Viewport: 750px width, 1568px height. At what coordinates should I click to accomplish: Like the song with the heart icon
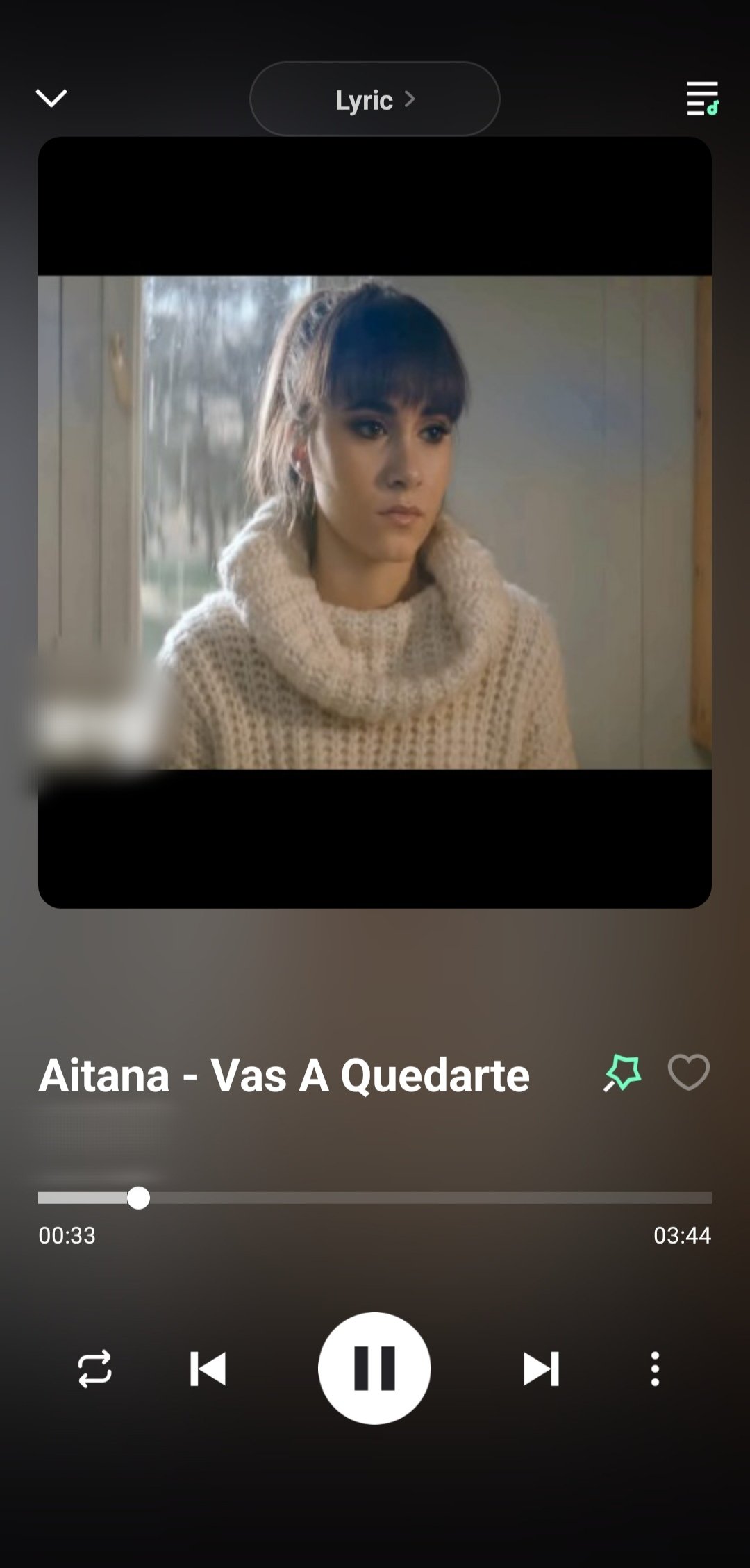click(x=688, y=1072)
